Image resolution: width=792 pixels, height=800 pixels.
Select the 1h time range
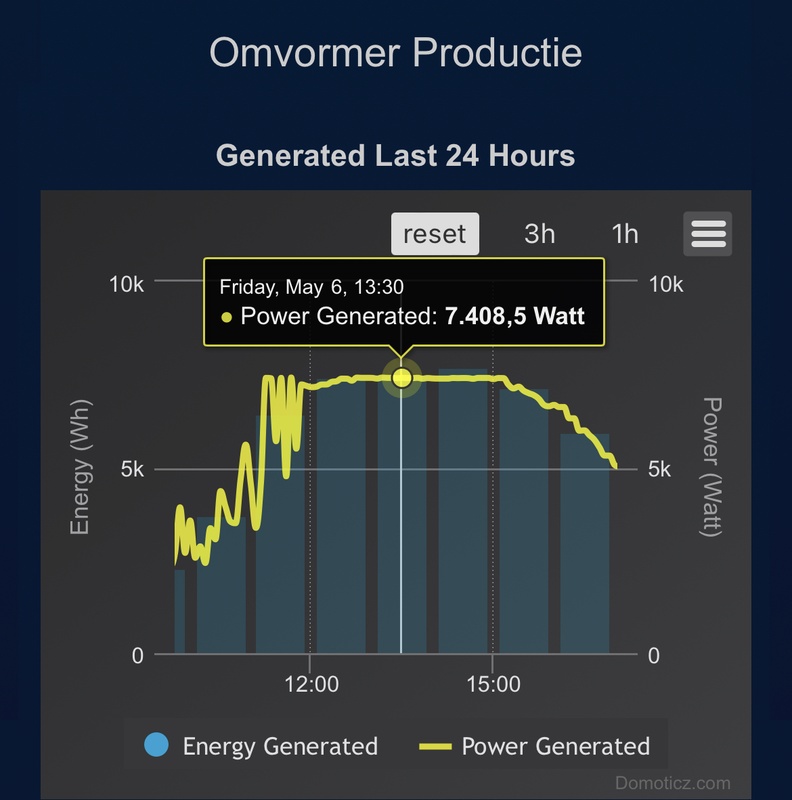coord(625,234)
